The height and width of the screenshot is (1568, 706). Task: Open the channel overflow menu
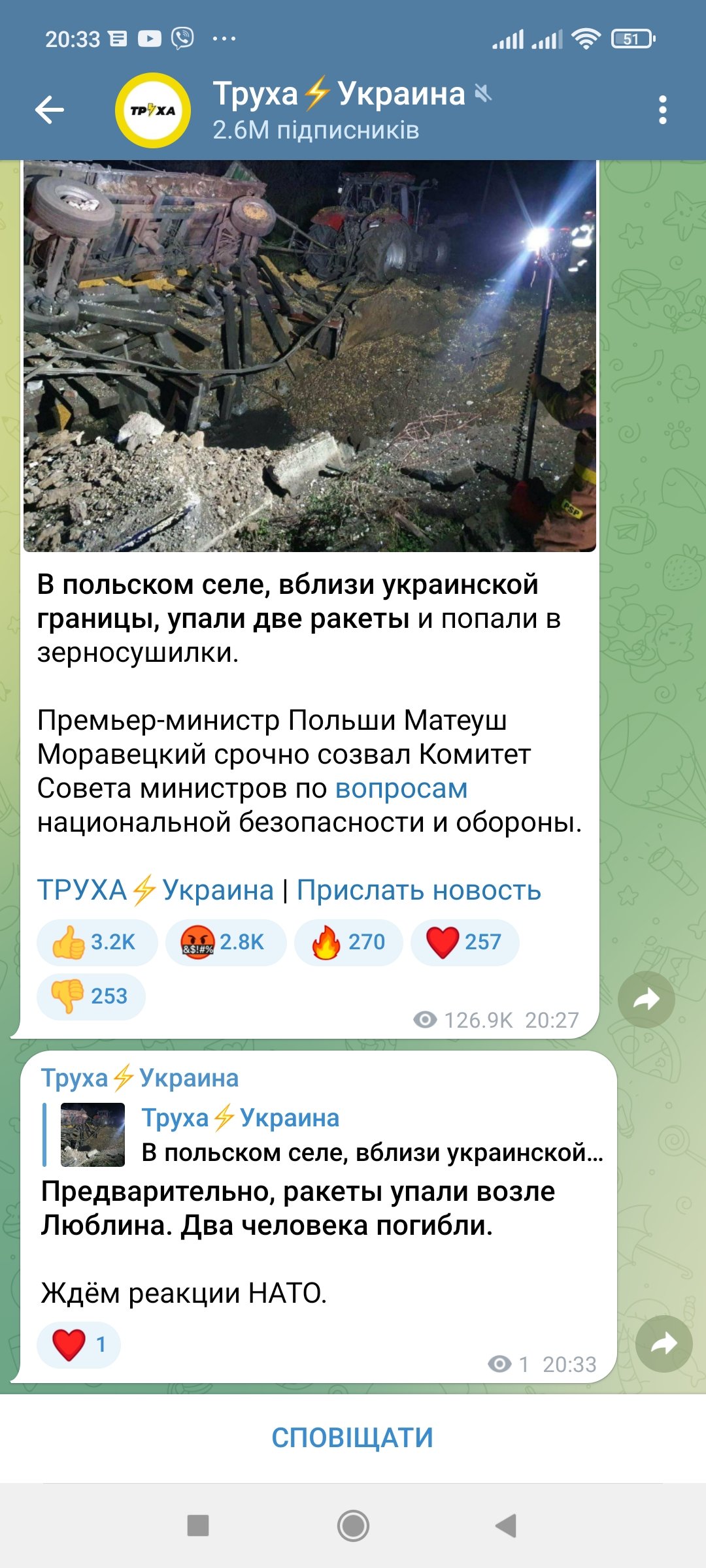(x=662, y=110)
